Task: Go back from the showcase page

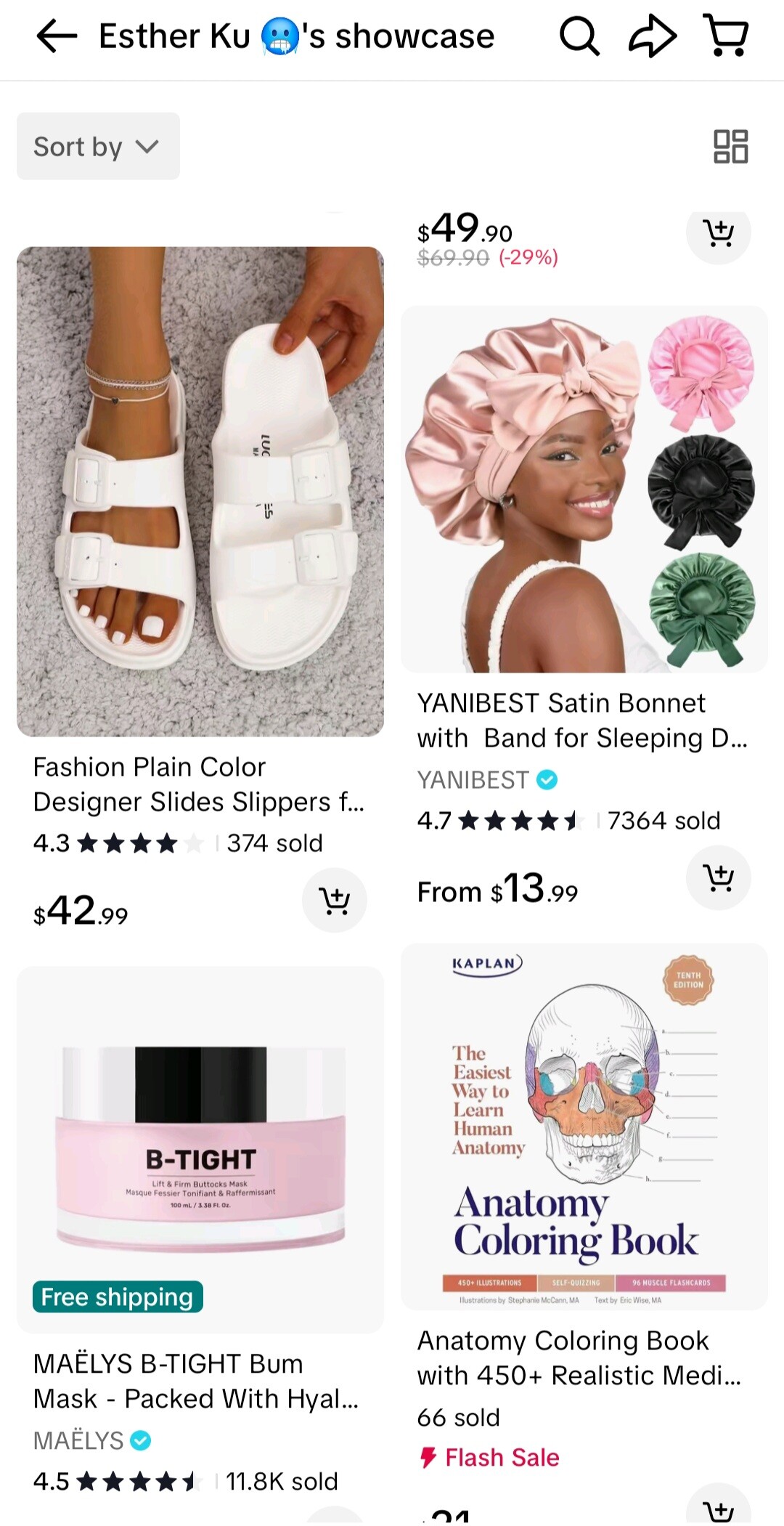Action: [x=57, y=36]
